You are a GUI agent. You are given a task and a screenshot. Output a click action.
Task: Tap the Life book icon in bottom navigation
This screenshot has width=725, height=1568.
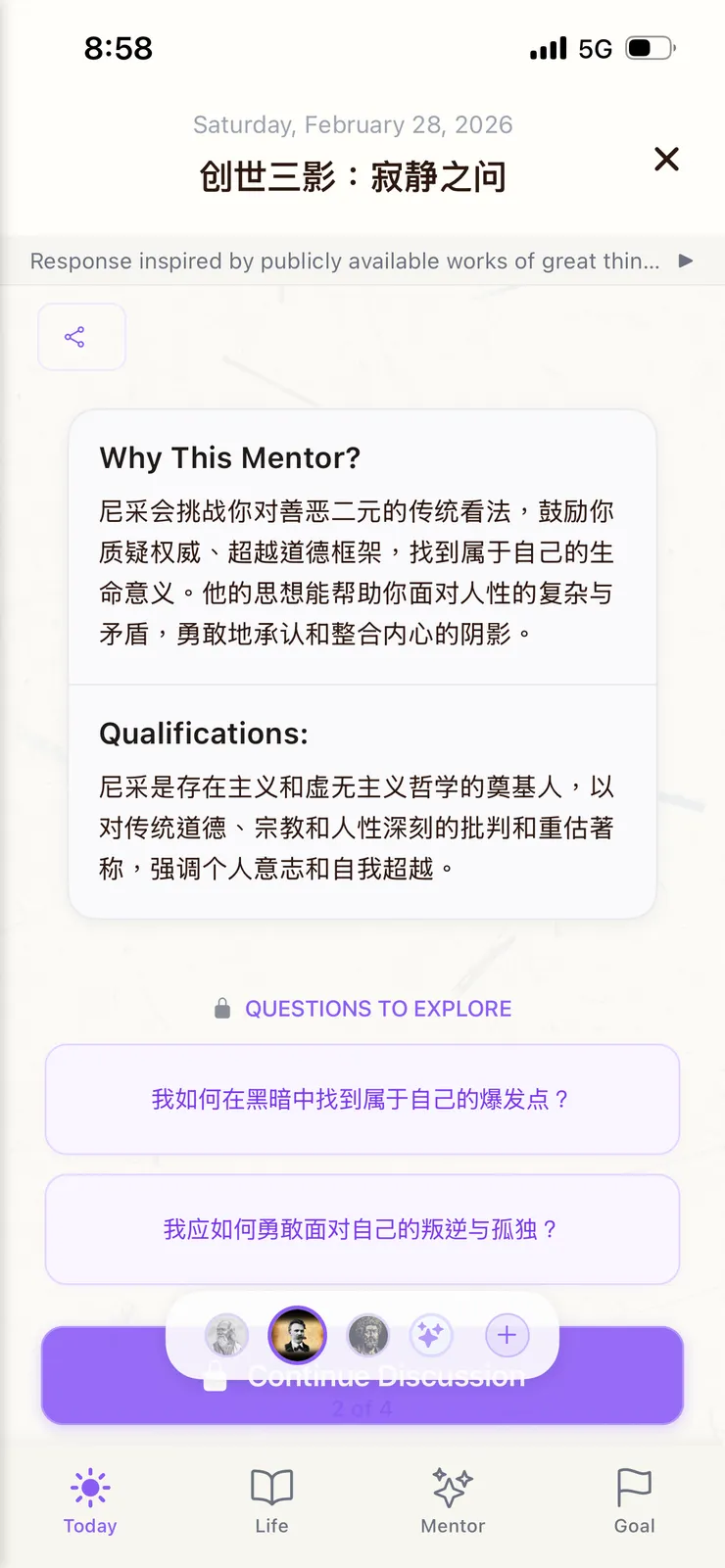271,1489
